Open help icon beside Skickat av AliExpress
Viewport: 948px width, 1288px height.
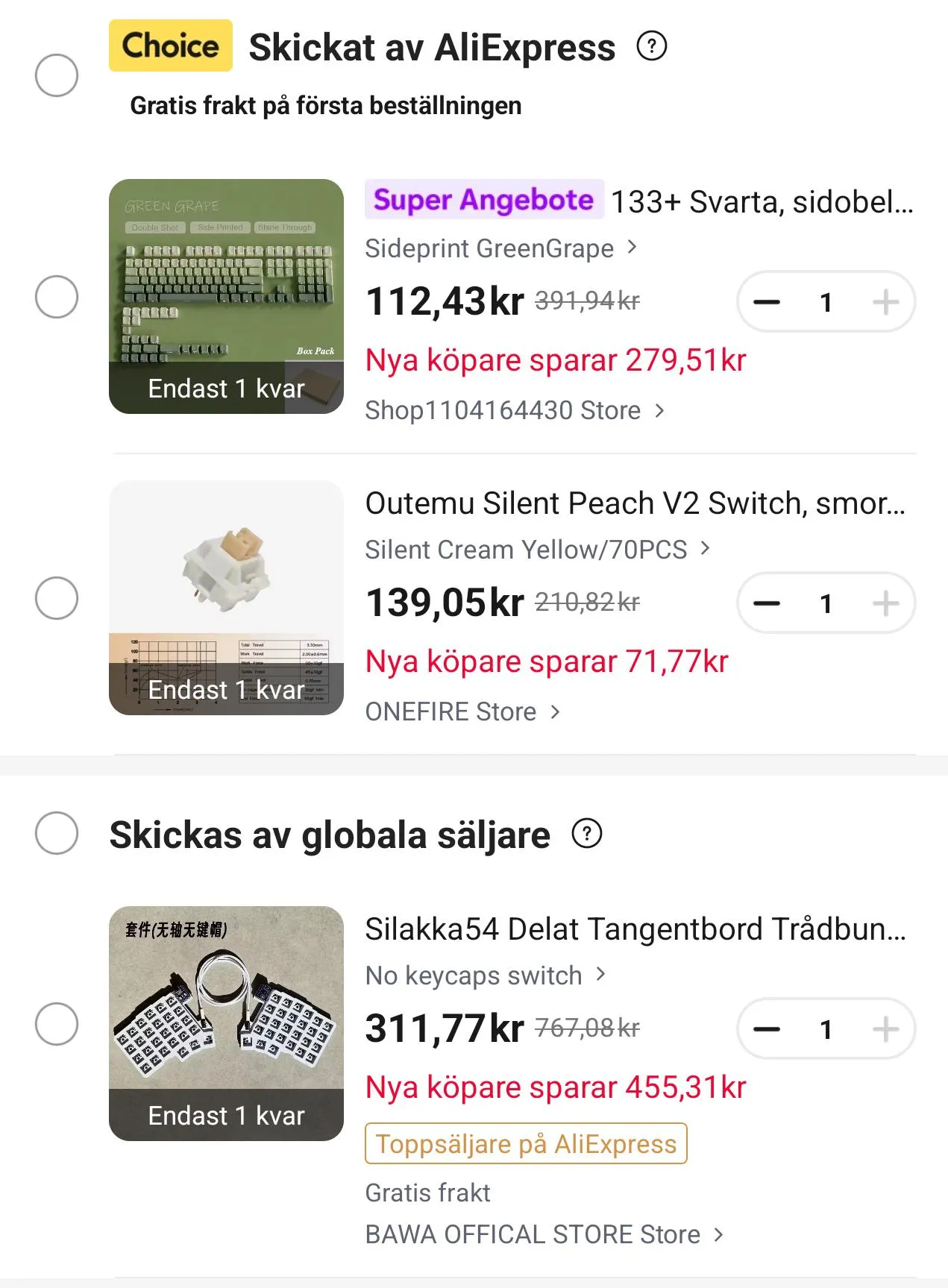651,47
